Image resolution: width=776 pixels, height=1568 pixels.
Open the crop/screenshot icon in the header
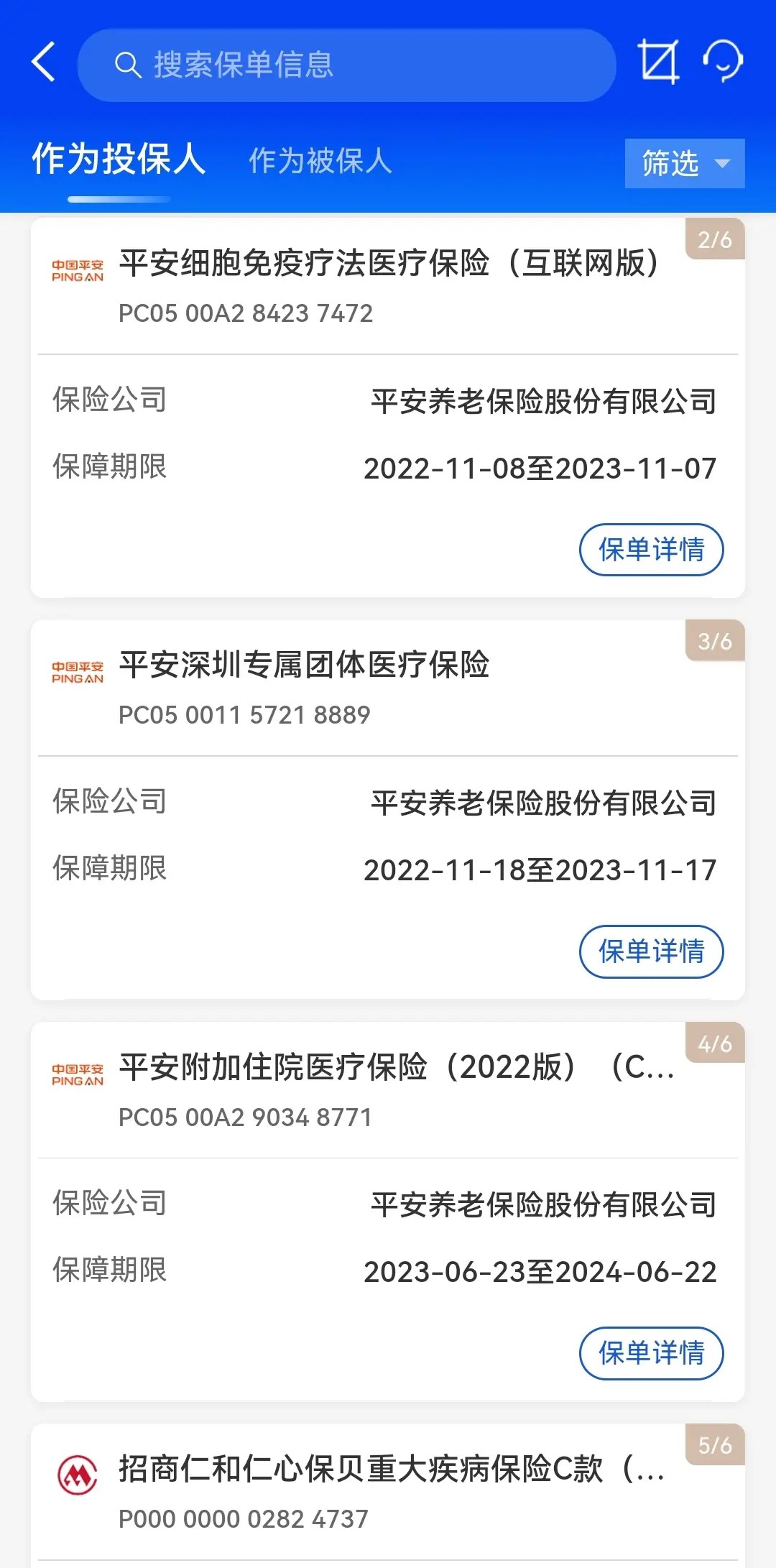[658, 62]
